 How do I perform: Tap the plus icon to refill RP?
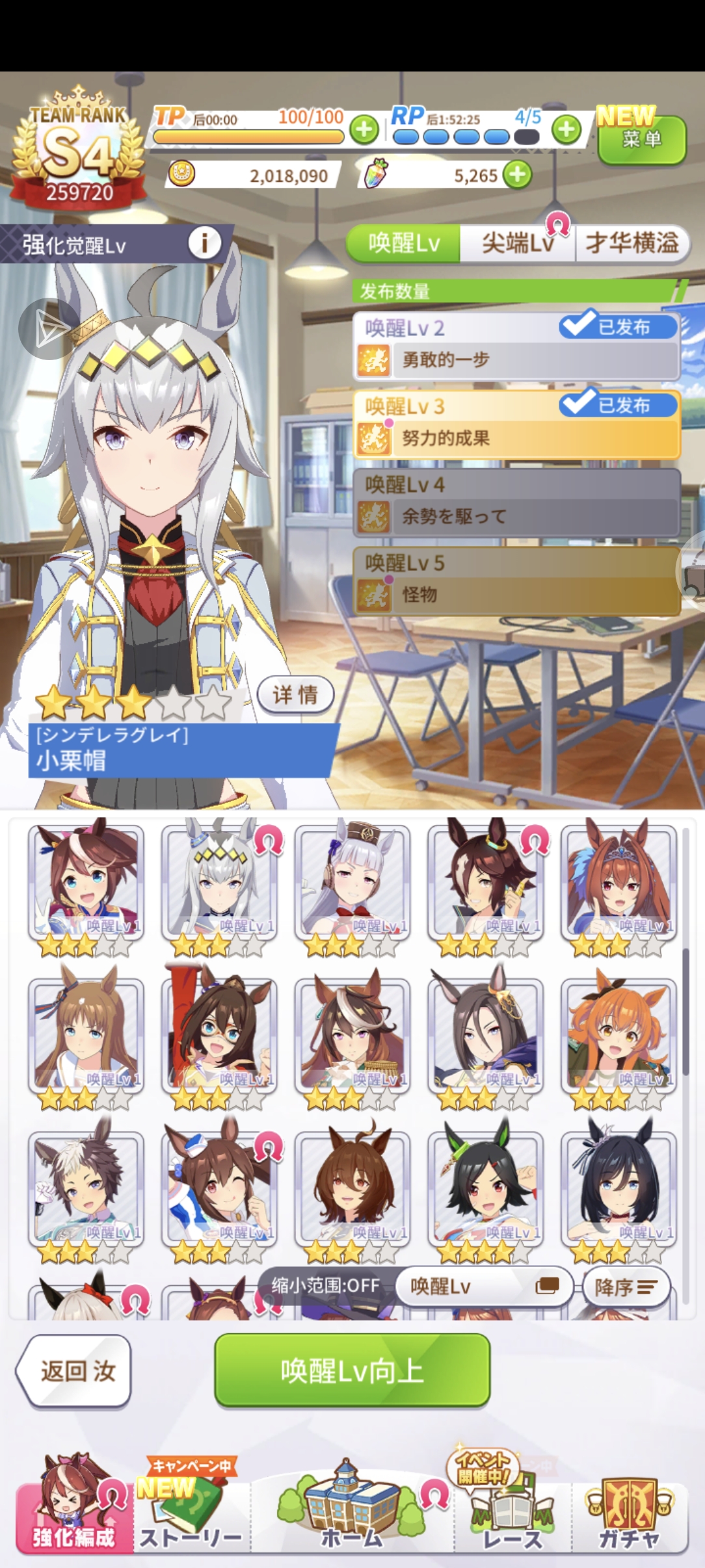point(566,129)
